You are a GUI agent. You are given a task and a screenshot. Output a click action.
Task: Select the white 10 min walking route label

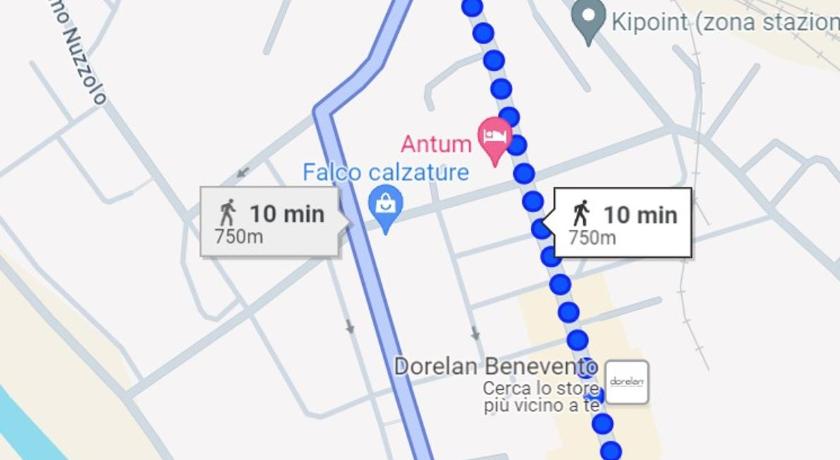tap(623, 222)
